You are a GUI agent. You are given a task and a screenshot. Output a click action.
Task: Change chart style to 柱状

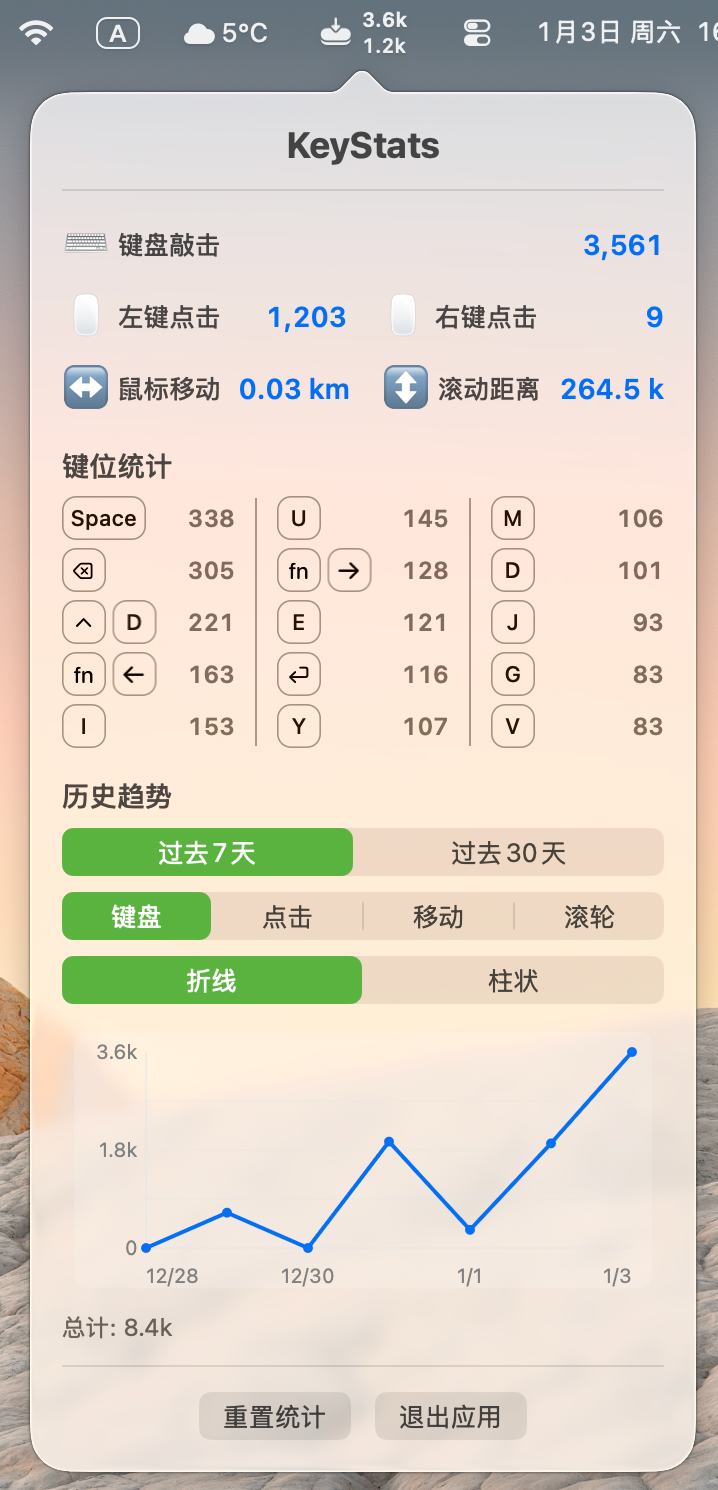pyautogui.click(x=513, y=980)
